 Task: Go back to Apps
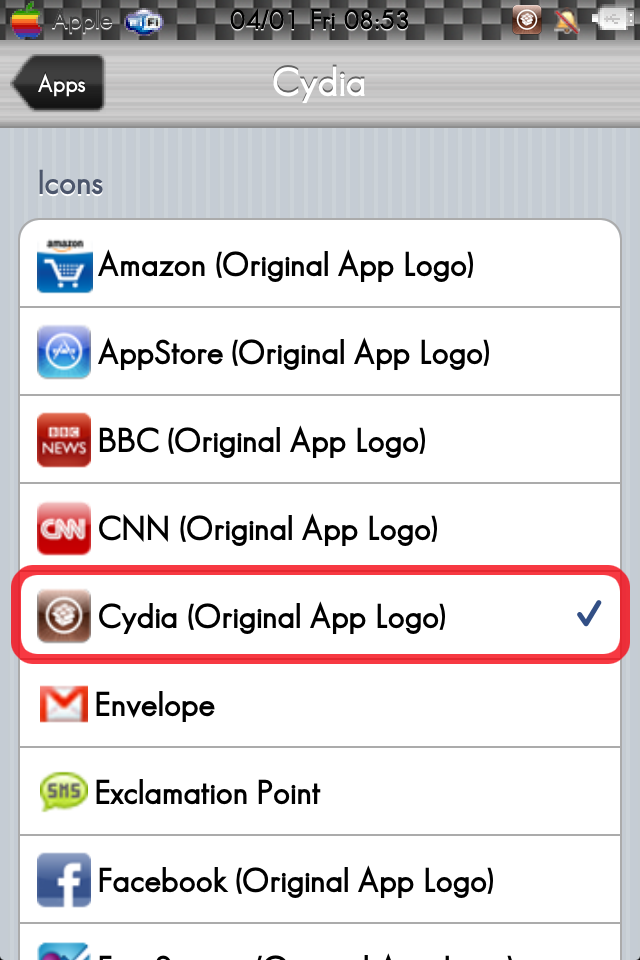click(59, 85)
